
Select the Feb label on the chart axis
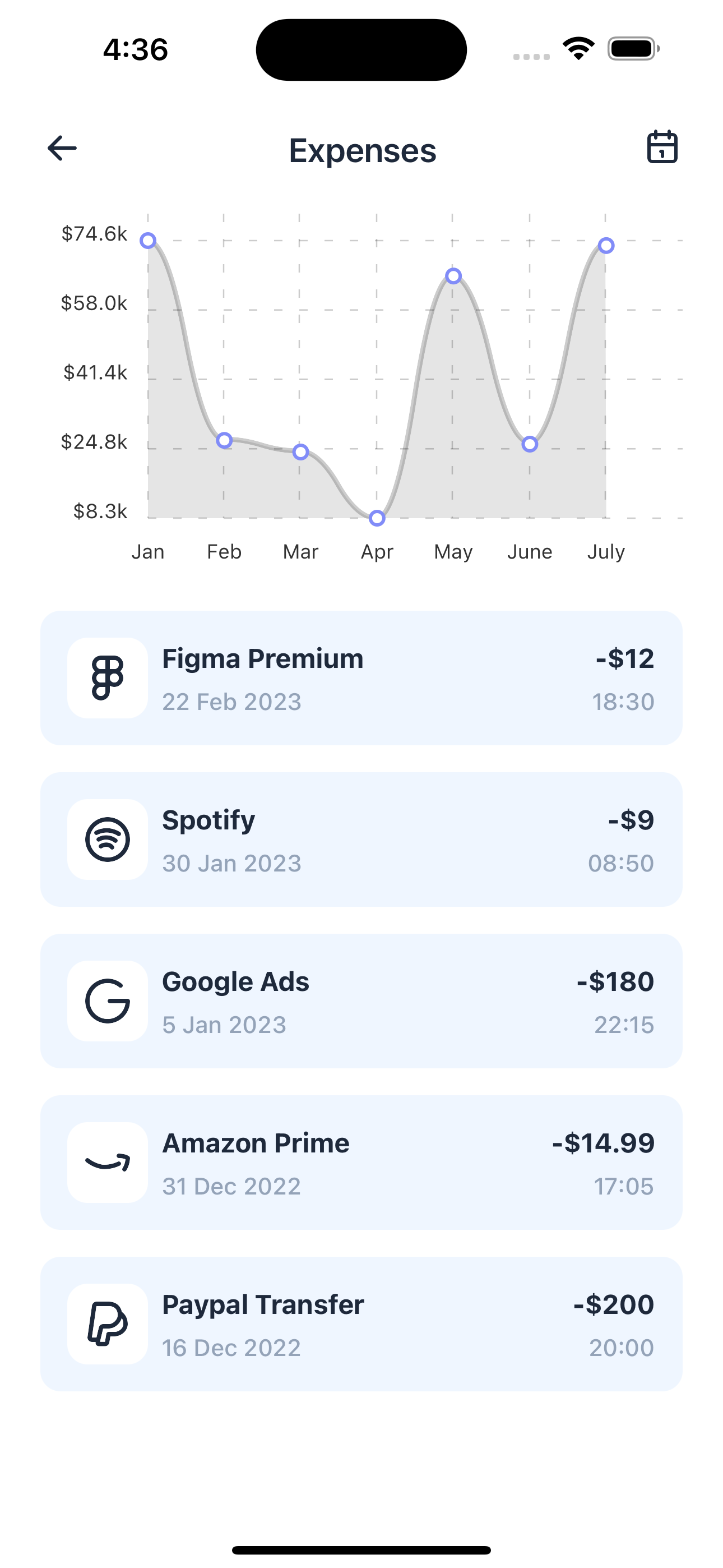coord(224,551)
